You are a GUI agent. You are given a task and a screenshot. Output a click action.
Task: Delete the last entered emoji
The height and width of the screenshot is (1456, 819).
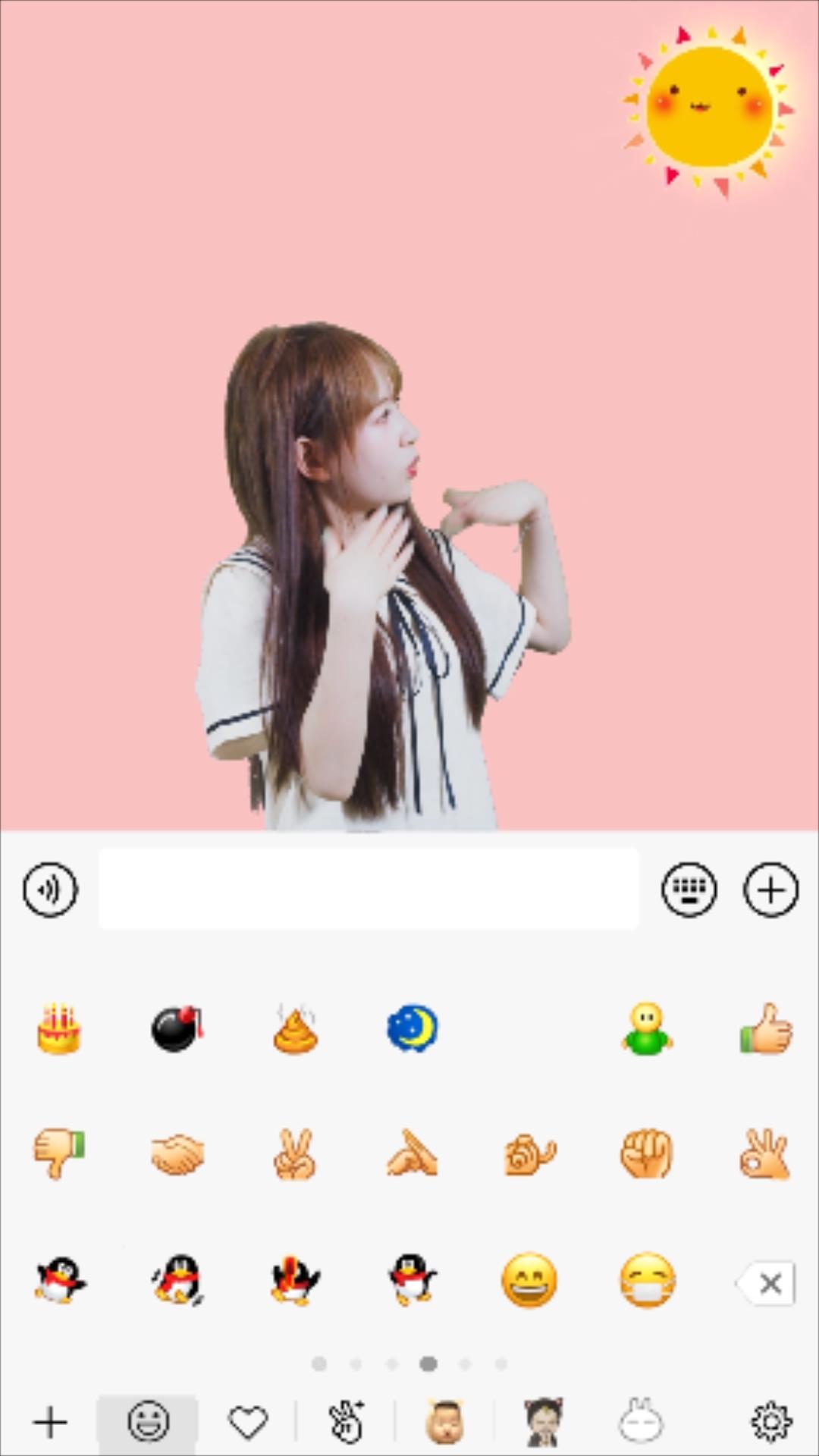coord(767,1283)
